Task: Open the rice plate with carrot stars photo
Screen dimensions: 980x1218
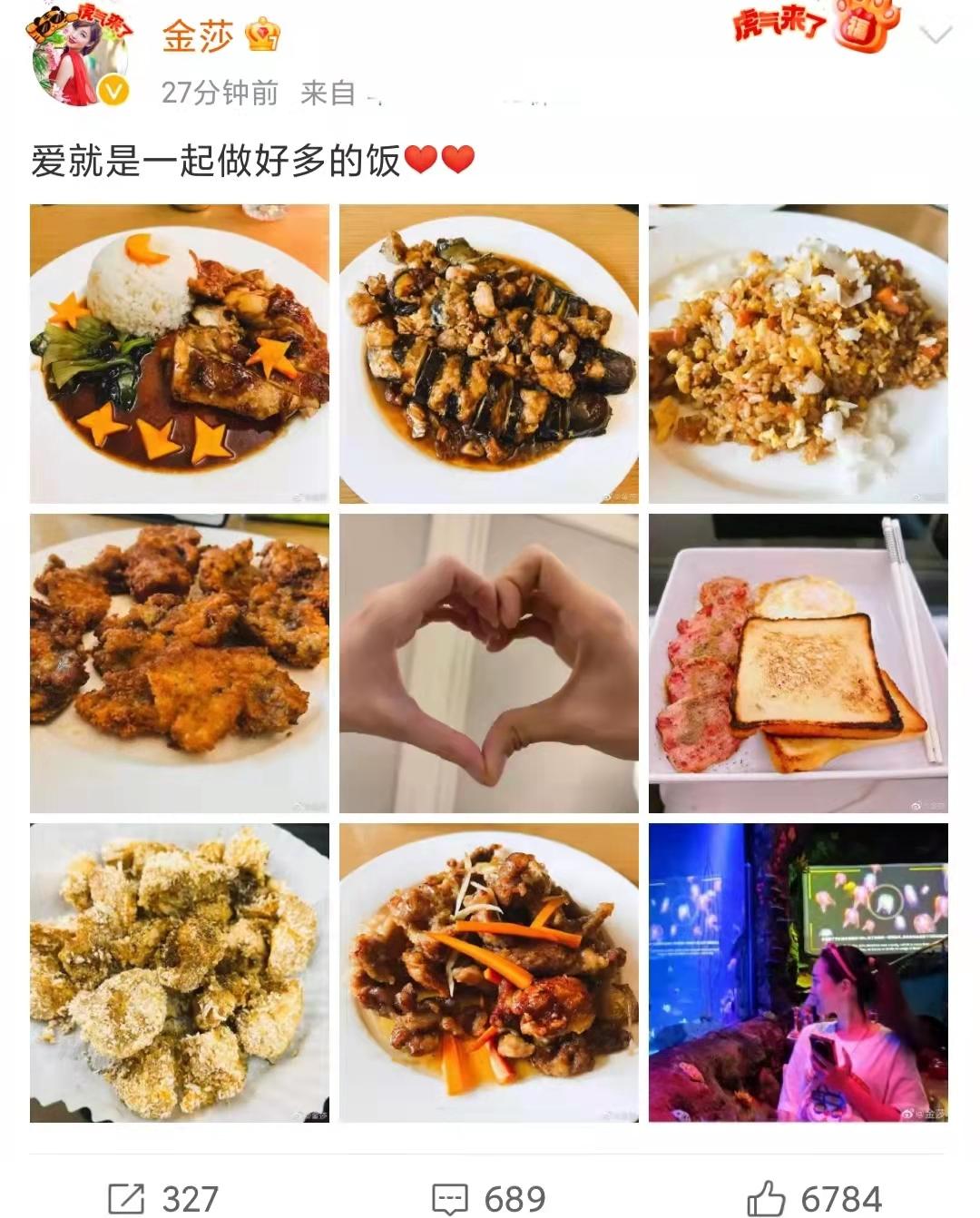Action: [x=180, y=354]
